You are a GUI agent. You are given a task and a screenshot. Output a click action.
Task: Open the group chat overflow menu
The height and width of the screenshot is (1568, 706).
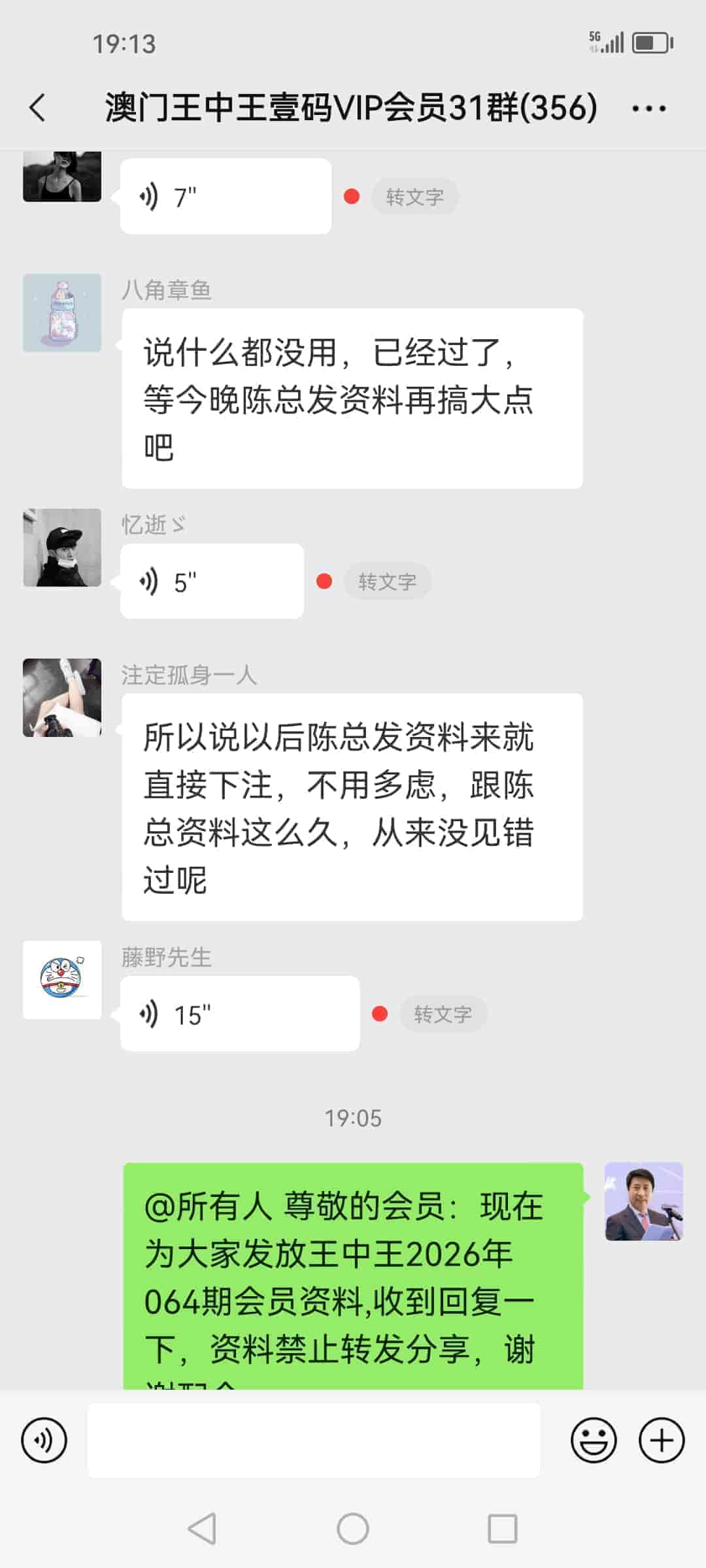(648, 108)
